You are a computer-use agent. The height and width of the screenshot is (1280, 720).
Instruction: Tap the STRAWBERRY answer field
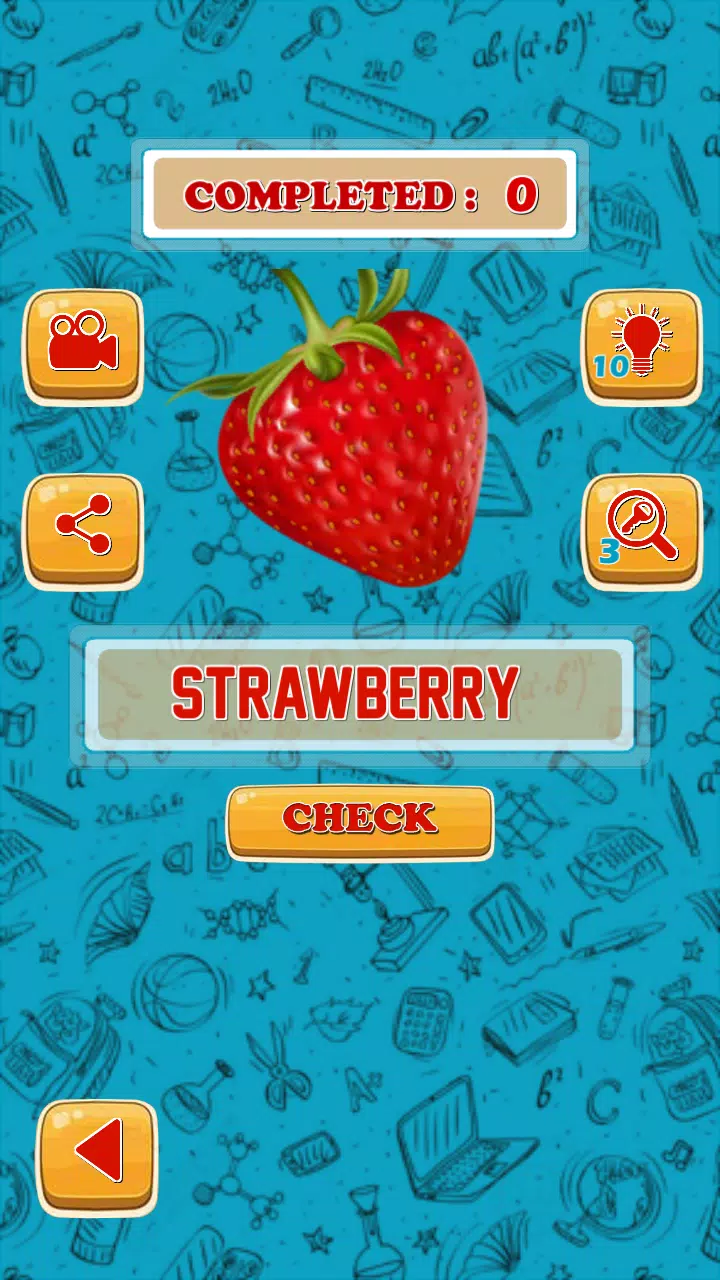tap(360, 694)
